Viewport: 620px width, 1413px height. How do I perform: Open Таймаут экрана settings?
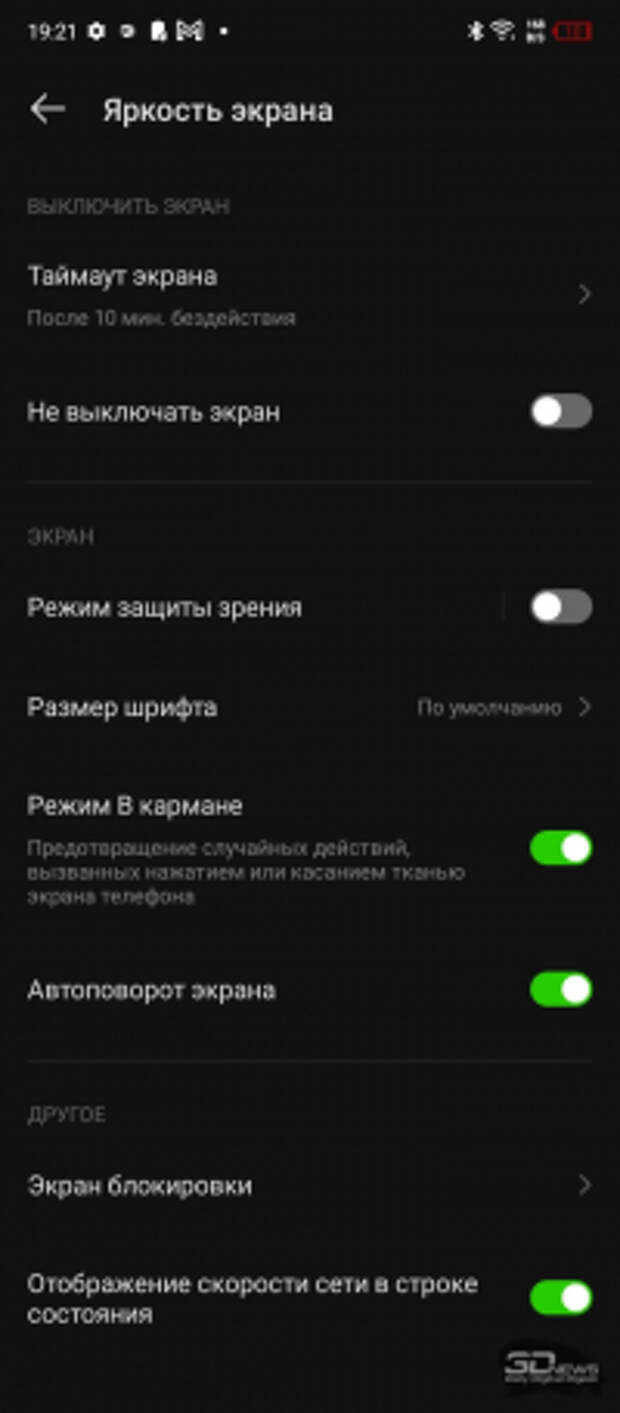pyautogui.click(x=310, y=295)
